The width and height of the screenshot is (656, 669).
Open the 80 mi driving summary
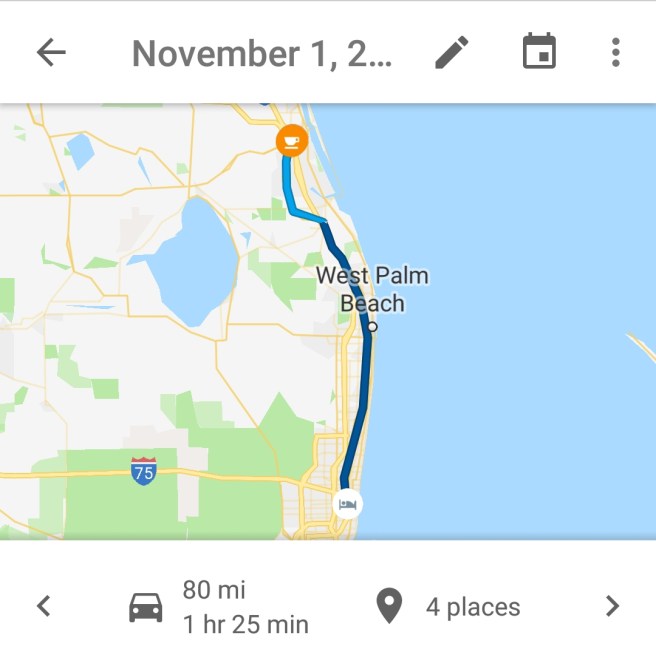coord(220,607)
